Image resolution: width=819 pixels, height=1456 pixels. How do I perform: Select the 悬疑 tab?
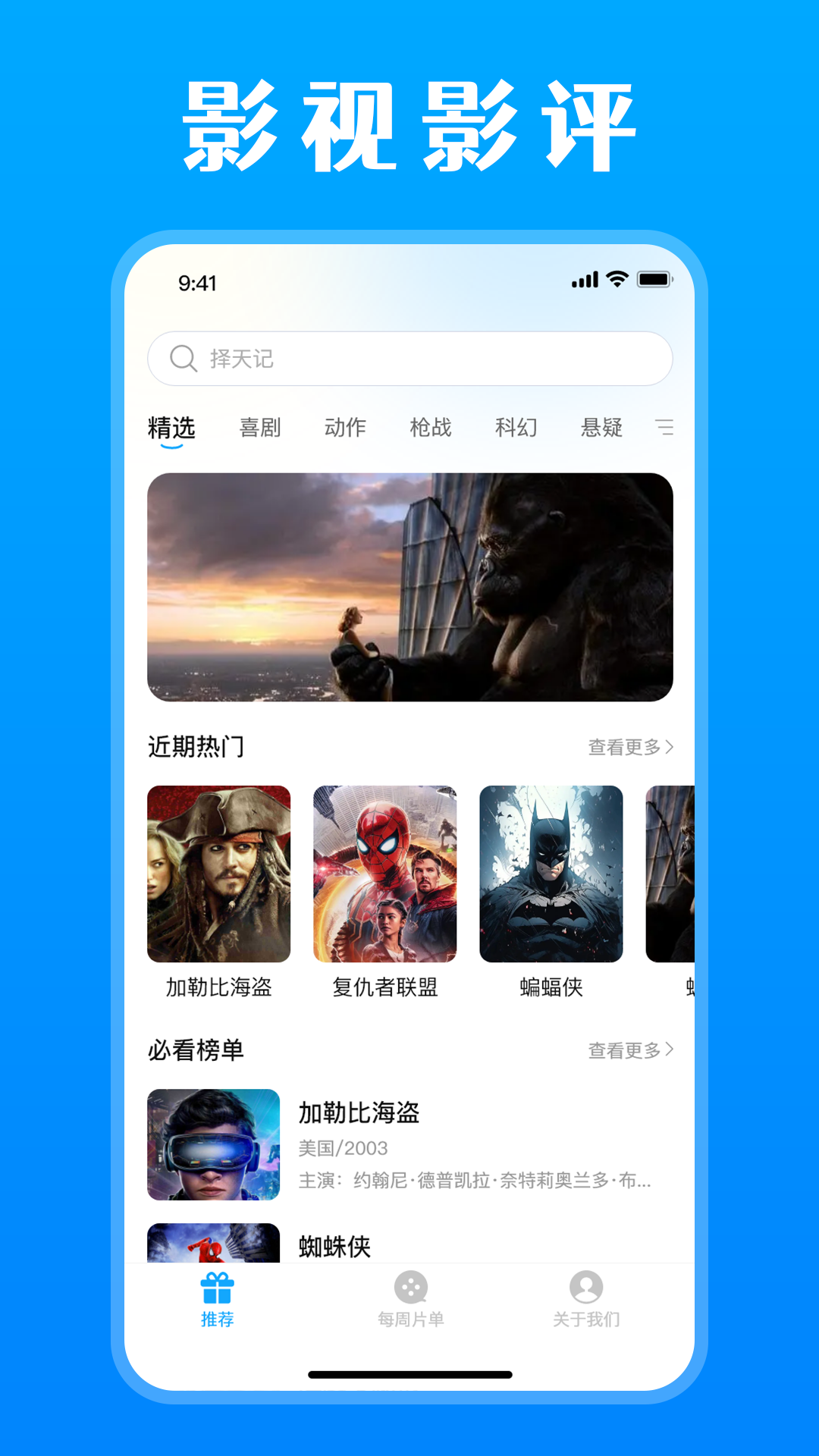click(603, 428)
